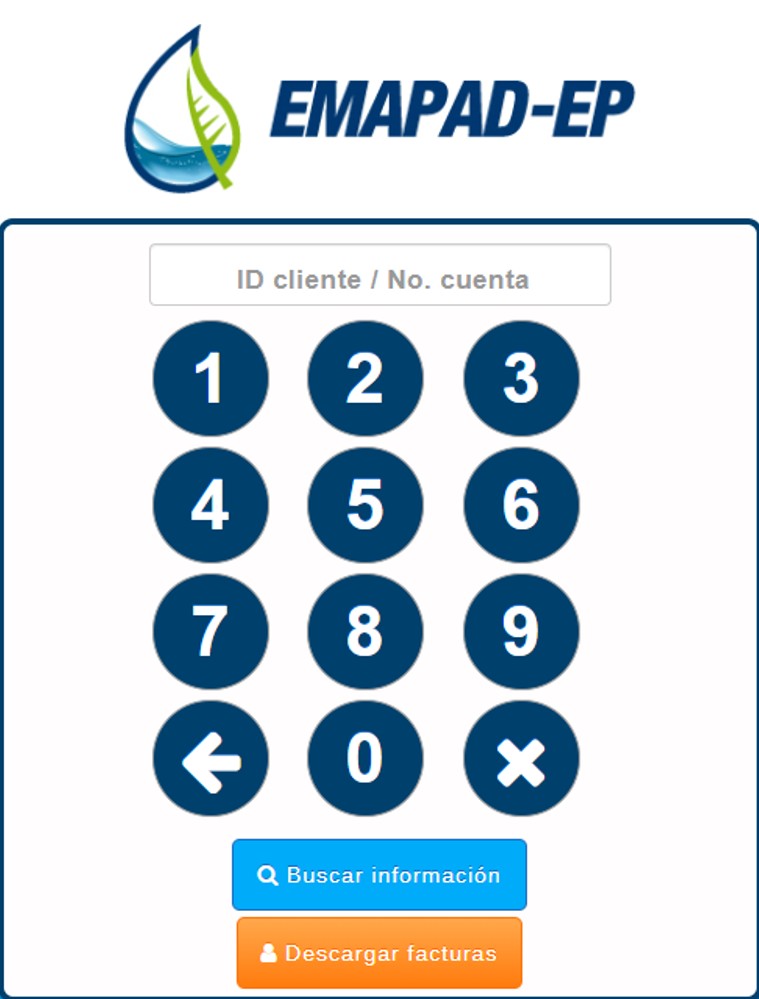This screenshot has height=999, width=759.
Task: Click the Descargar facturas button
Action: [x=379, y=951]
